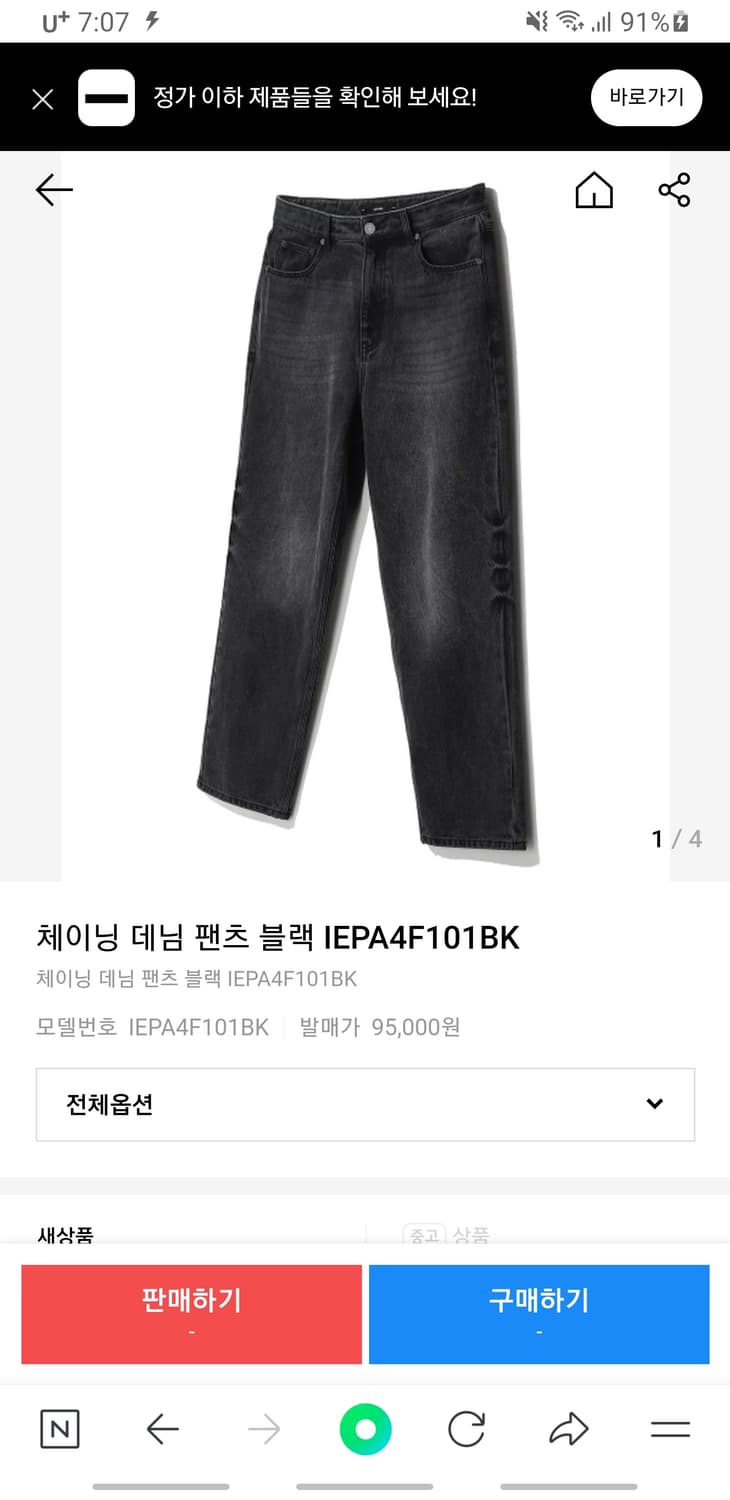Tap the home icon above the product photo
The image size is (730, 1500).
click(x=595, y=190)
